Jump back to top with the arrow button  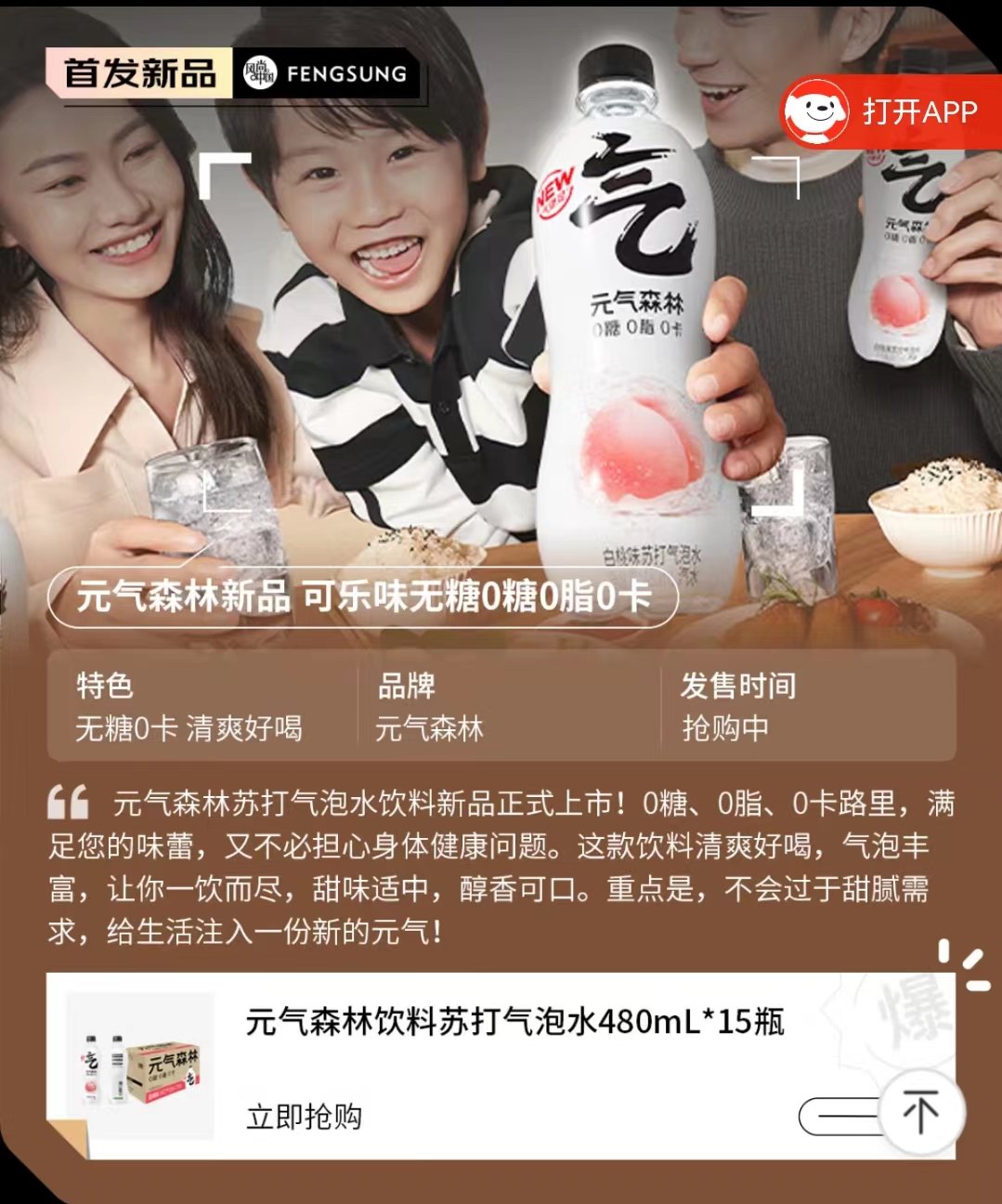[x=920, y=1112]
